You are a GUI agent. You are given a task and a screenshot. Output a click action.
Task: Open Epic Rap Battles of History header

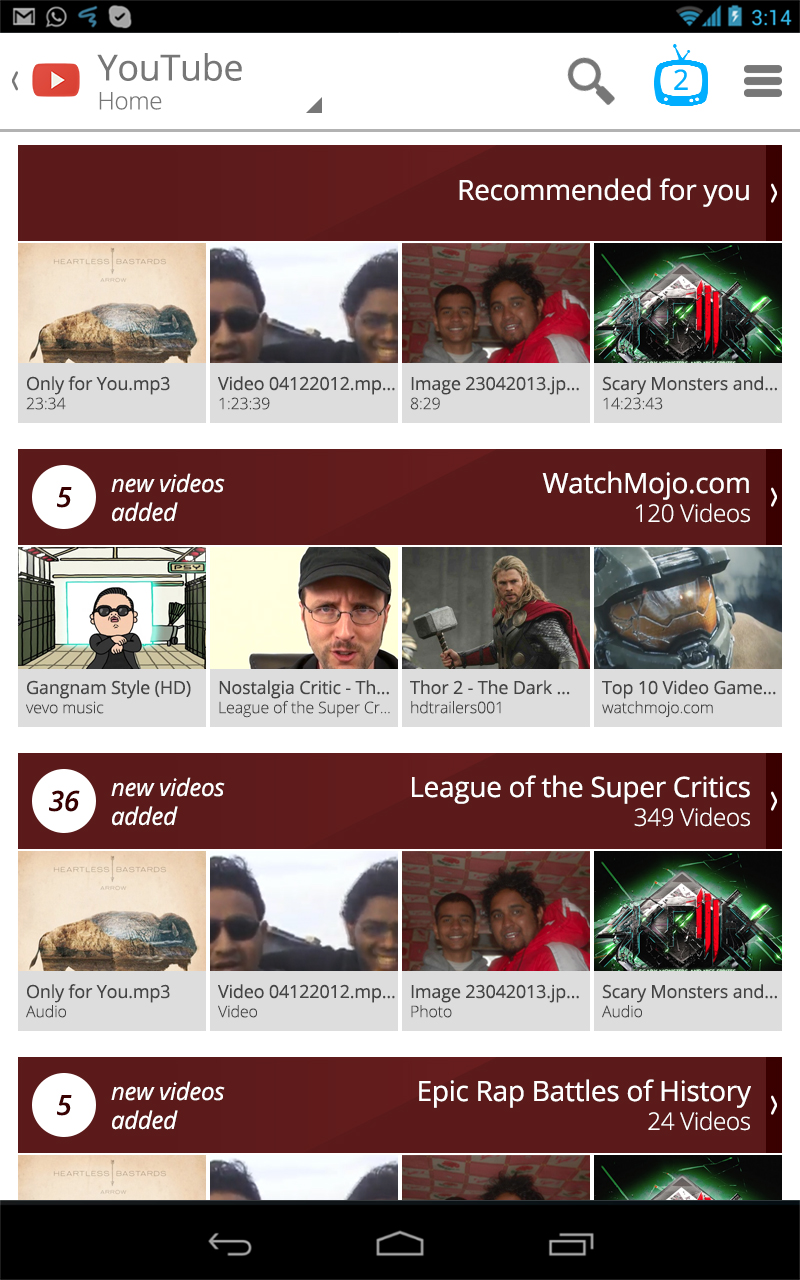tap(400, 1105)
